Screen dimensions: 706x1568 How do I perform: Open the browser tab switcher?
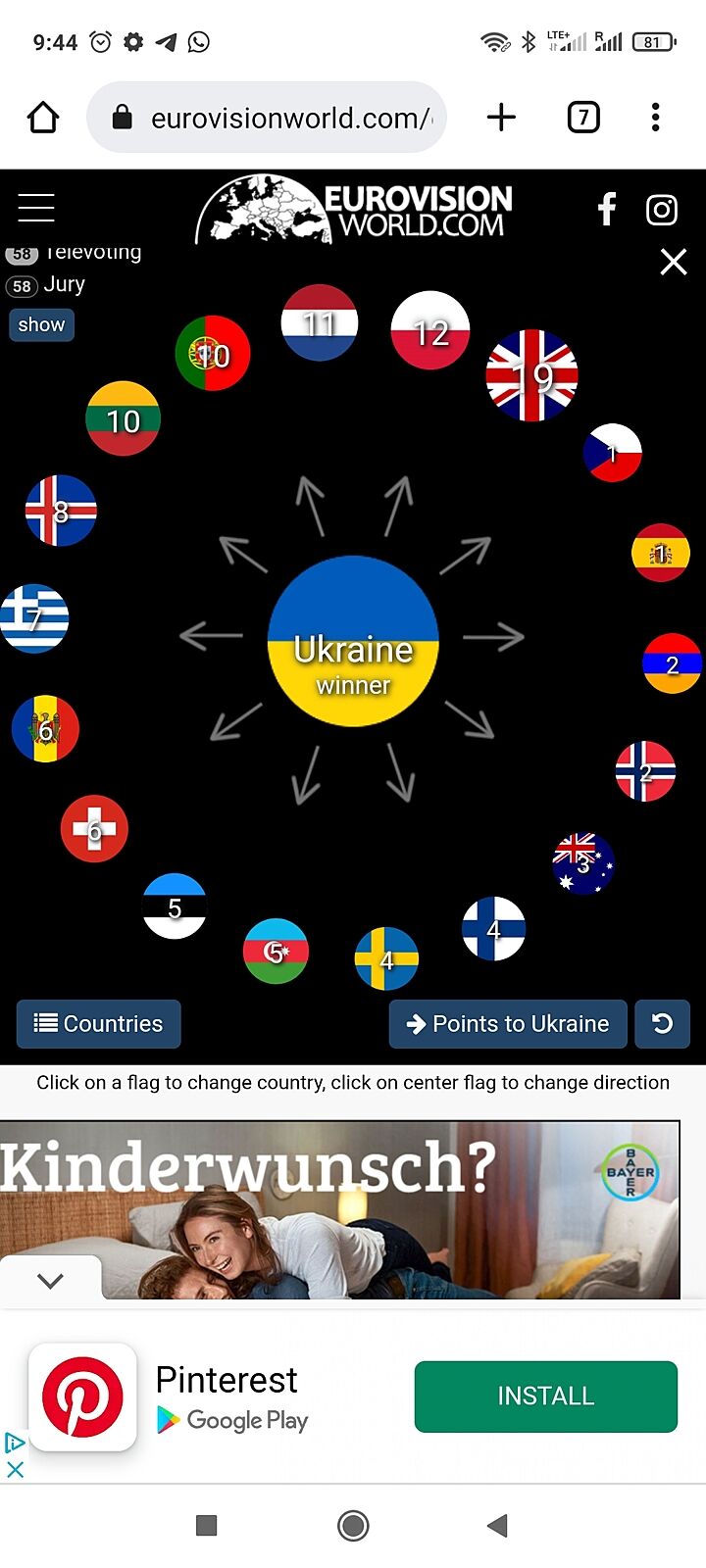[583, 118]
